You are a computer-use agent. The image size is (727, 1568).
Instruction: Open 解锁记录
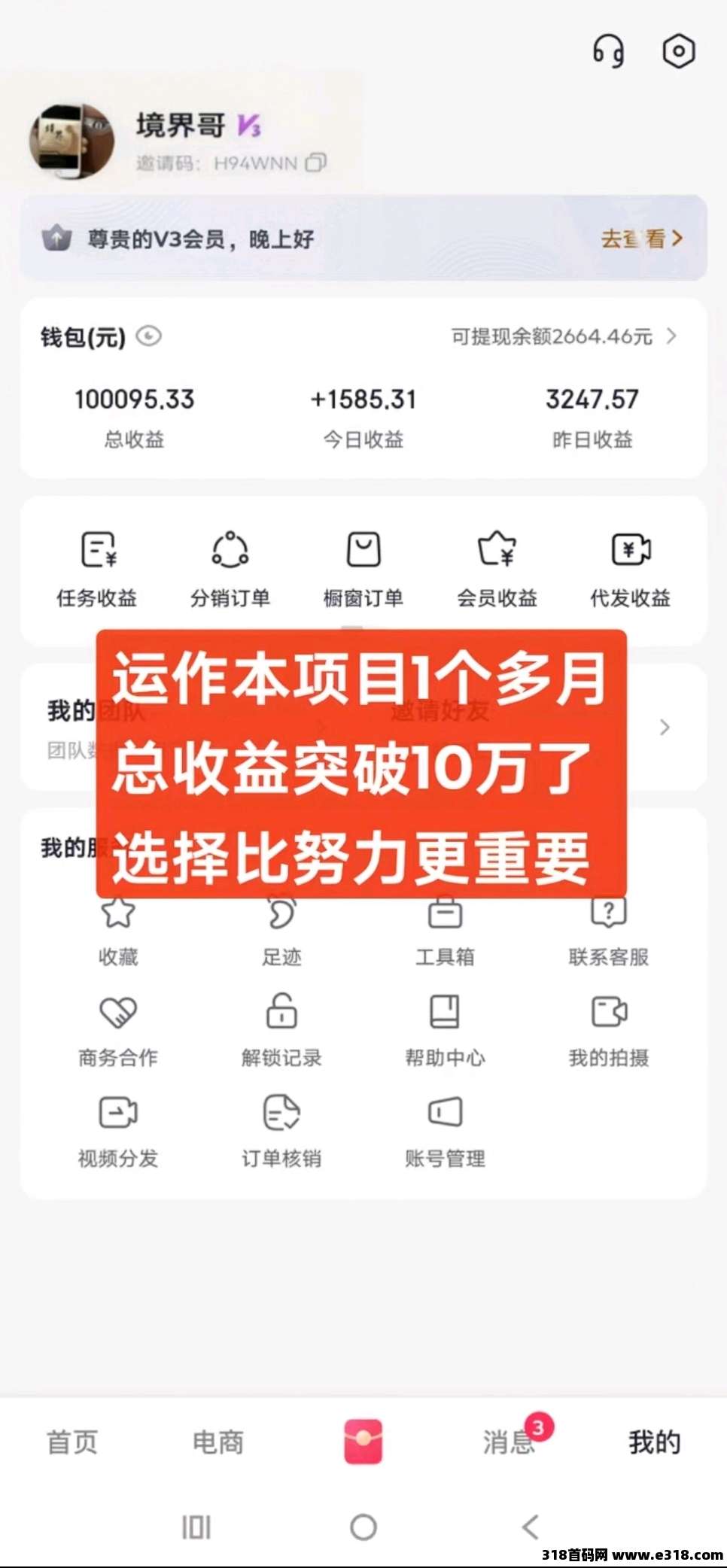pyautogui.click(x=281, y=1031)
